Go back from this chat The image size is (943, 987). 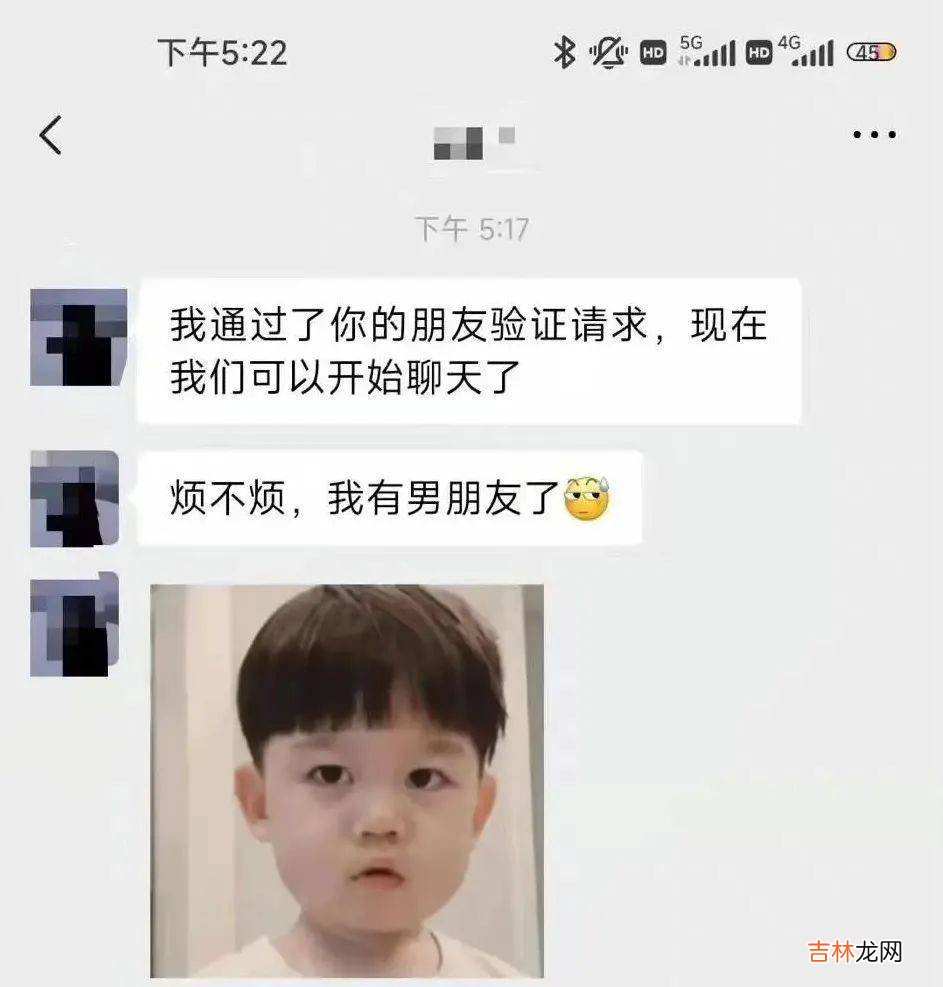pyautogui.click(x=51, y=135)
